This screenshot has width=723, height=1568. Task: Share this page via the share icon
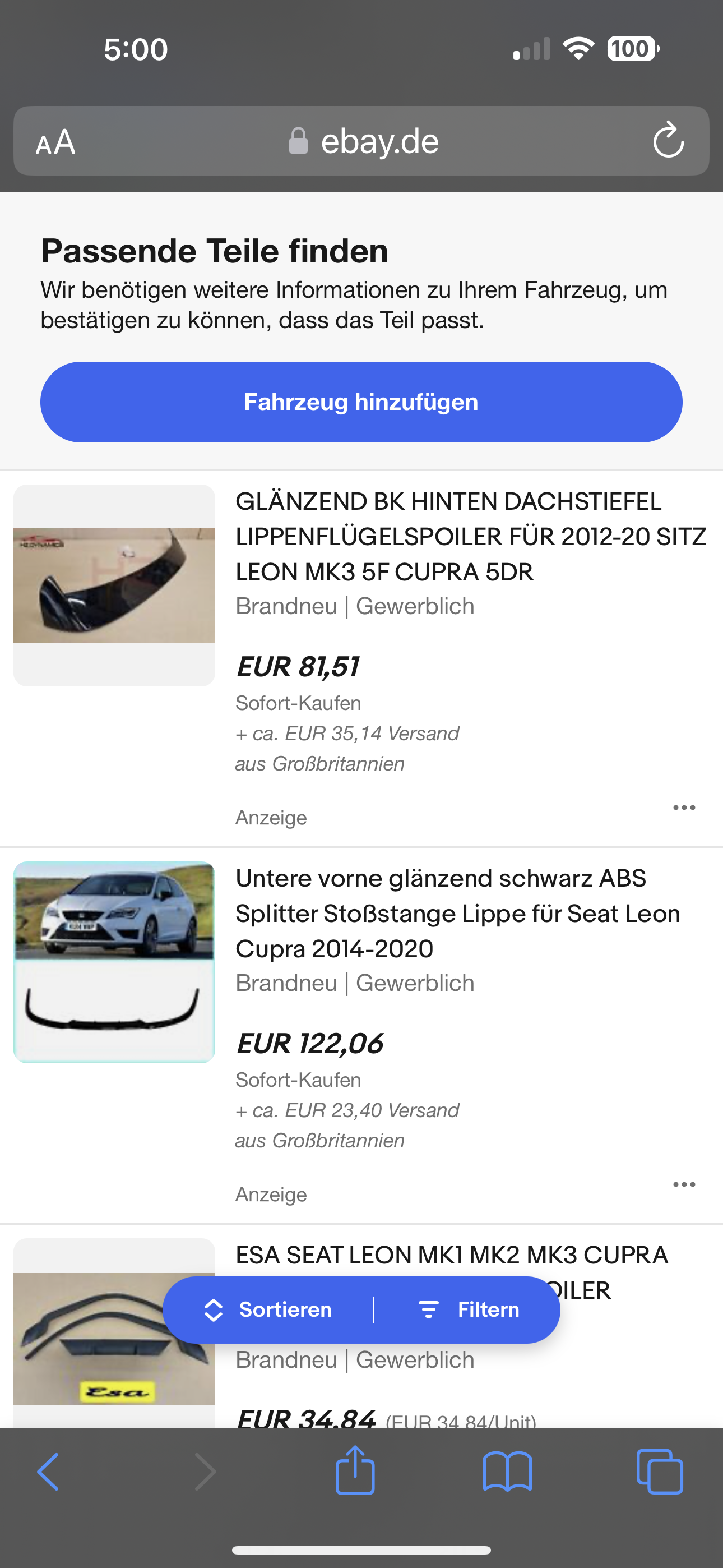[x=355, y=1470]
